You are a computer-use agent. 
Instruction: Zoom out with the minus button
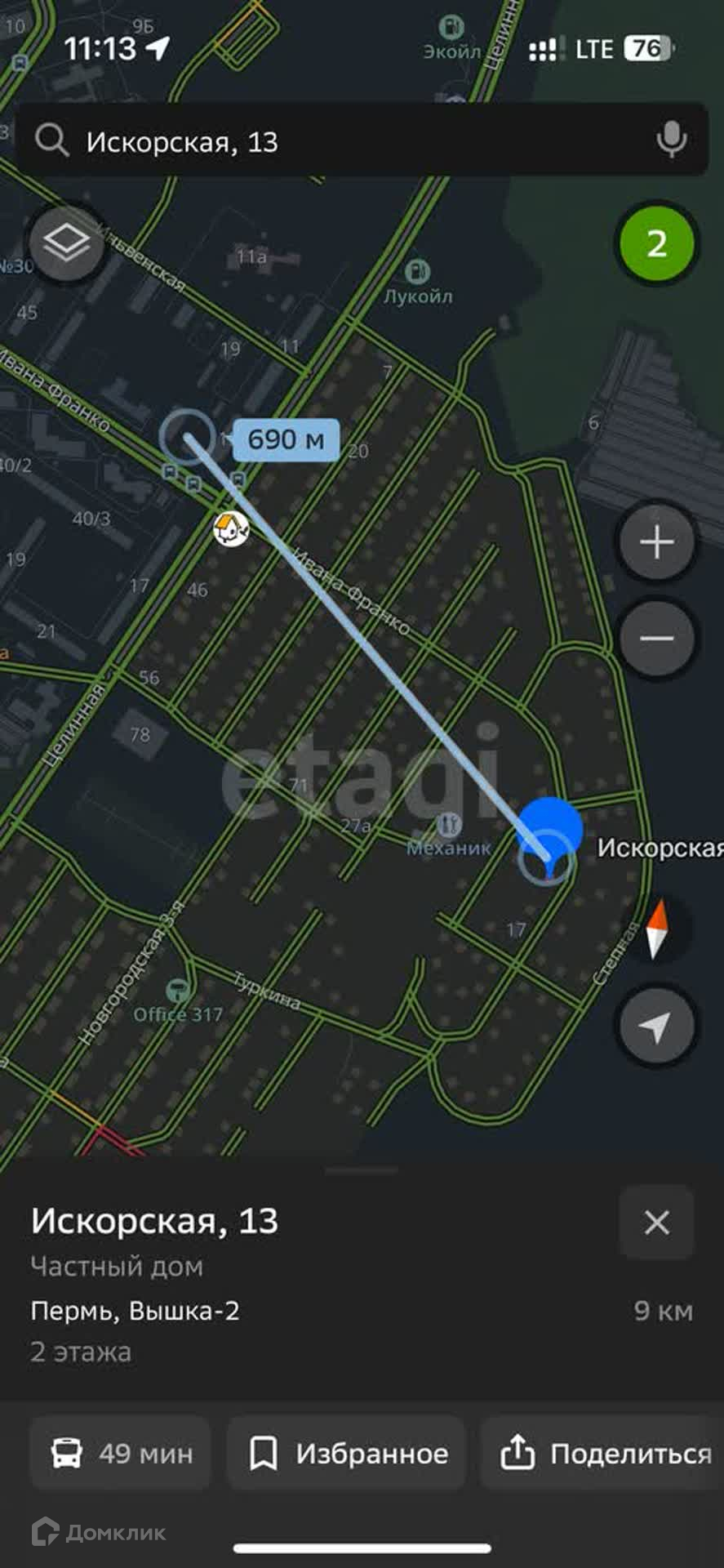point(656,638)
